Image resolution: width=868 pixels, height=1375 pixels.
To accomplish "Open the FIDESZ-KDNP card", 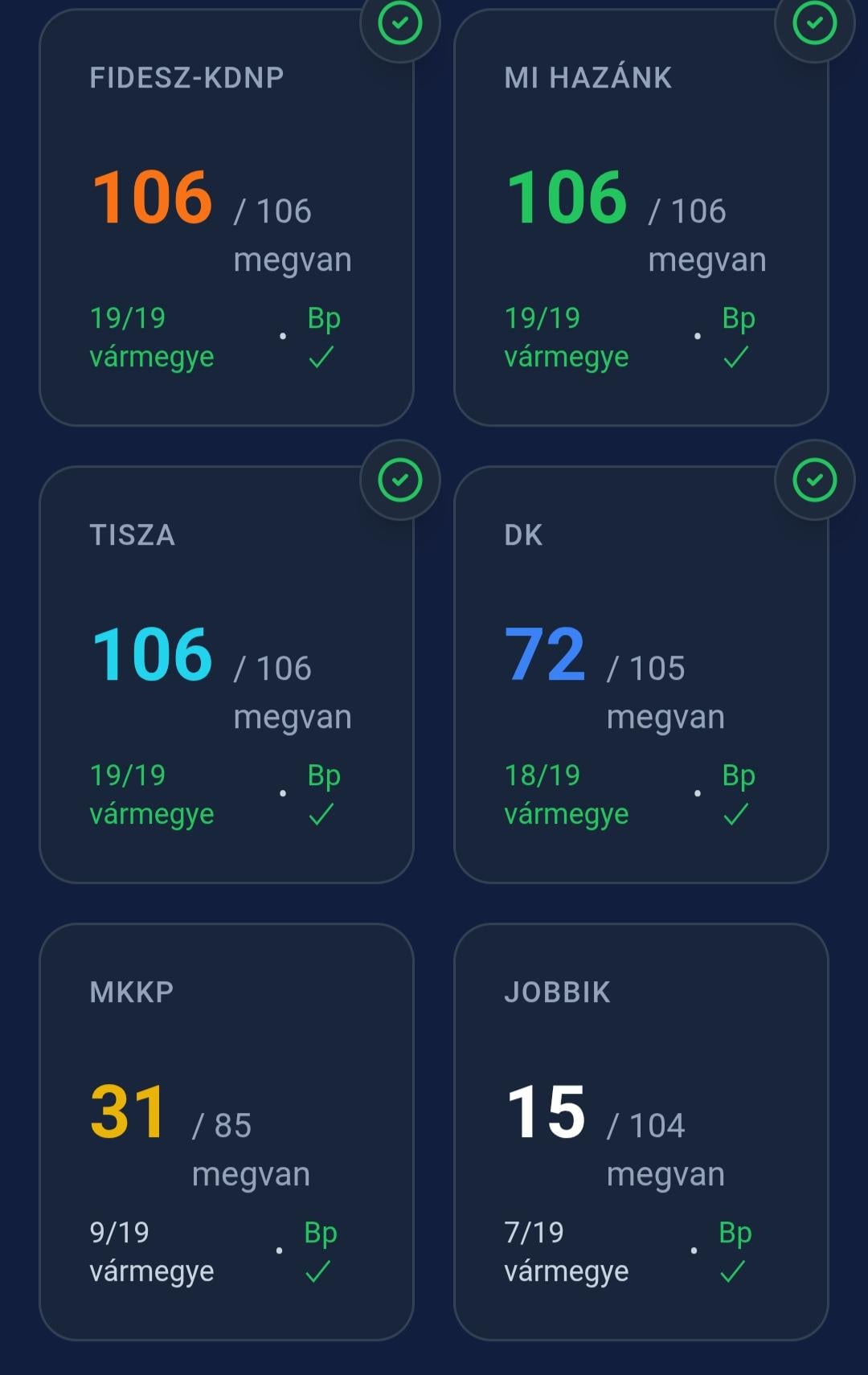I will pyautogui.click(x=226, y=218).
